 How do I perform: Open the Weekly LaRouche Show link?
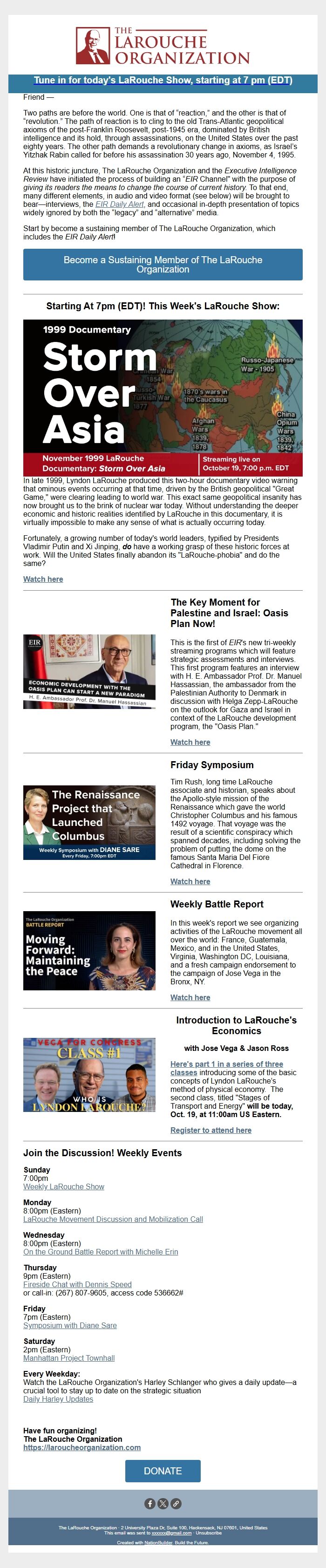(63, 1186)
